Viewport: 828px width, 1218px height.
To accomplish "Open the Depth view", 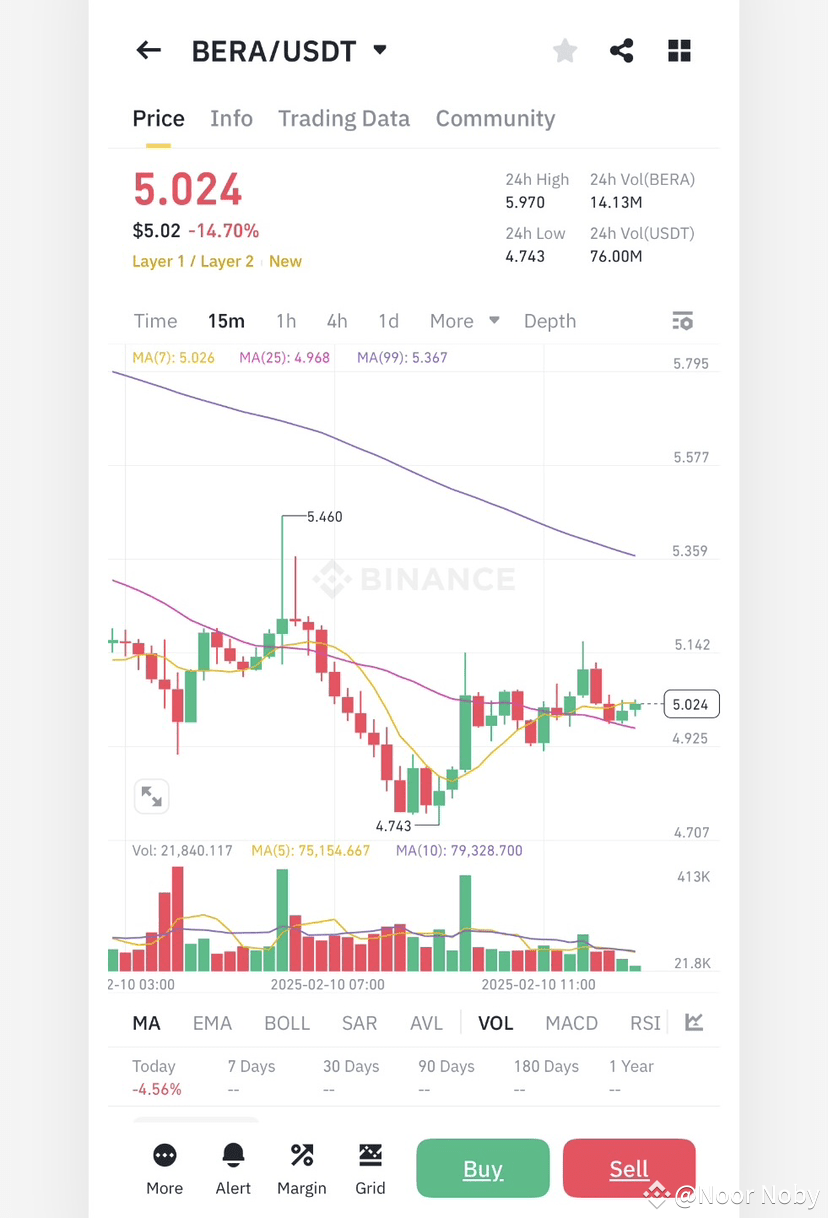I will (549, 321).
